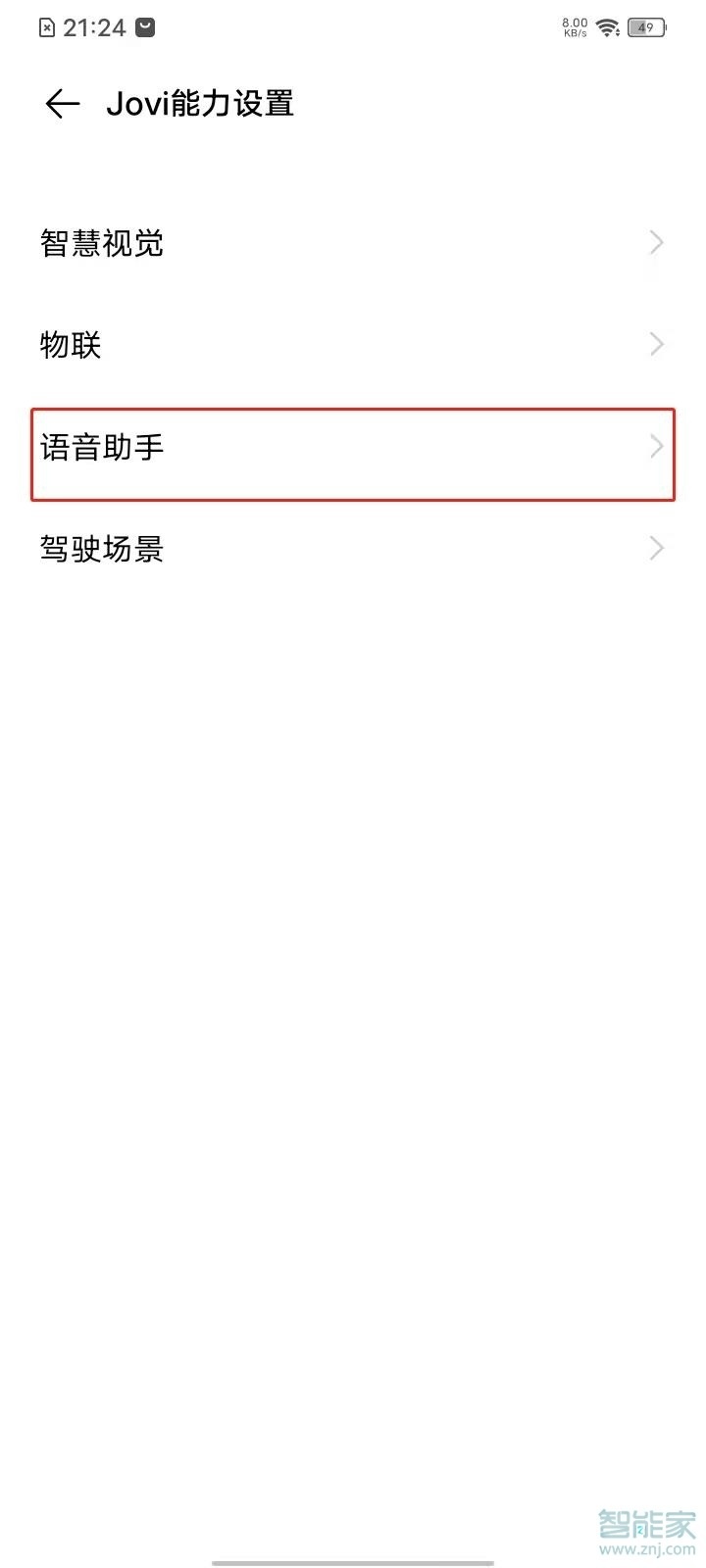
Task: Click the Jovi能力设置 page title
Action: pyautogui.click(x=201, y=102)
